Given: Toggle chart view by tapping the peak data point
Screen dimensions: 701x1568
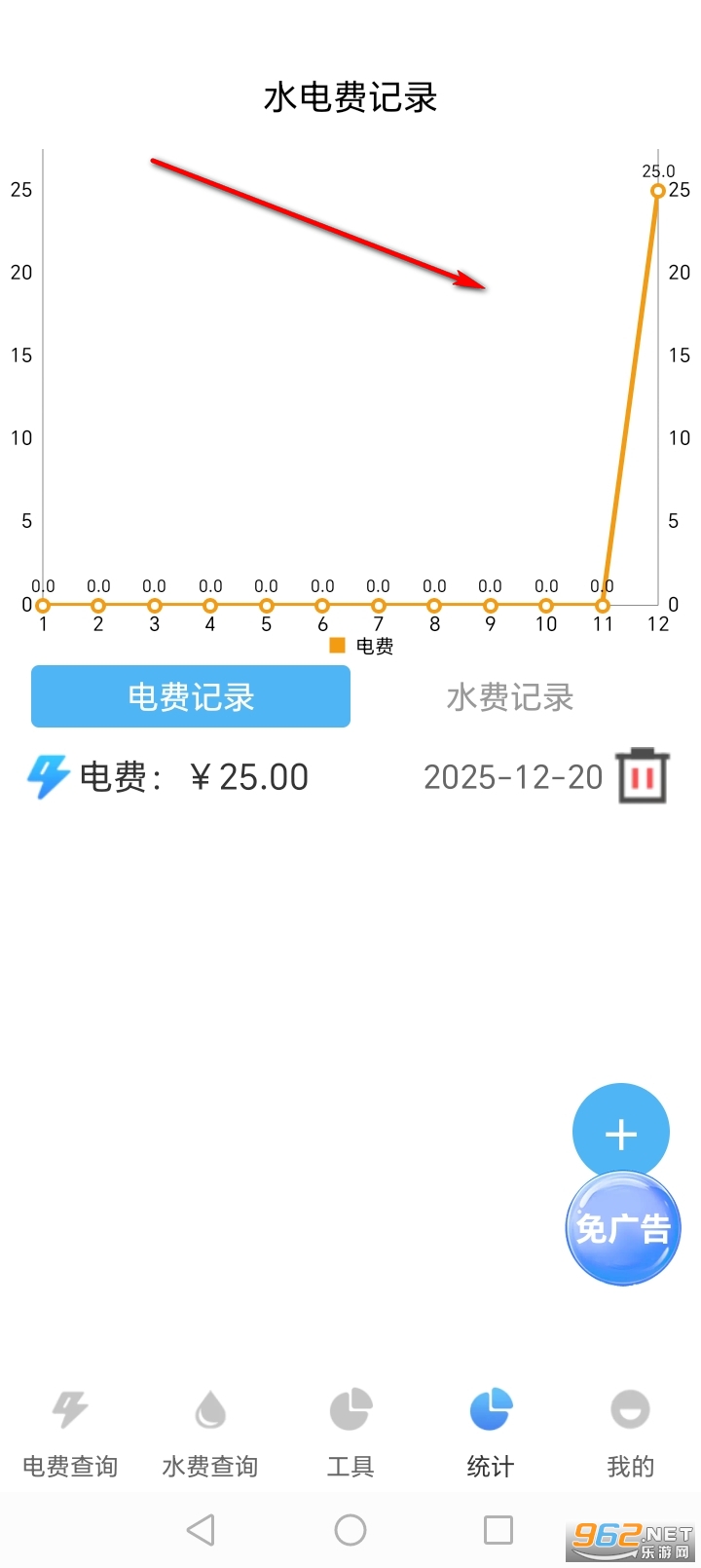Looking at the screenshot, I should pyautogui.click(x=658, y=191).
